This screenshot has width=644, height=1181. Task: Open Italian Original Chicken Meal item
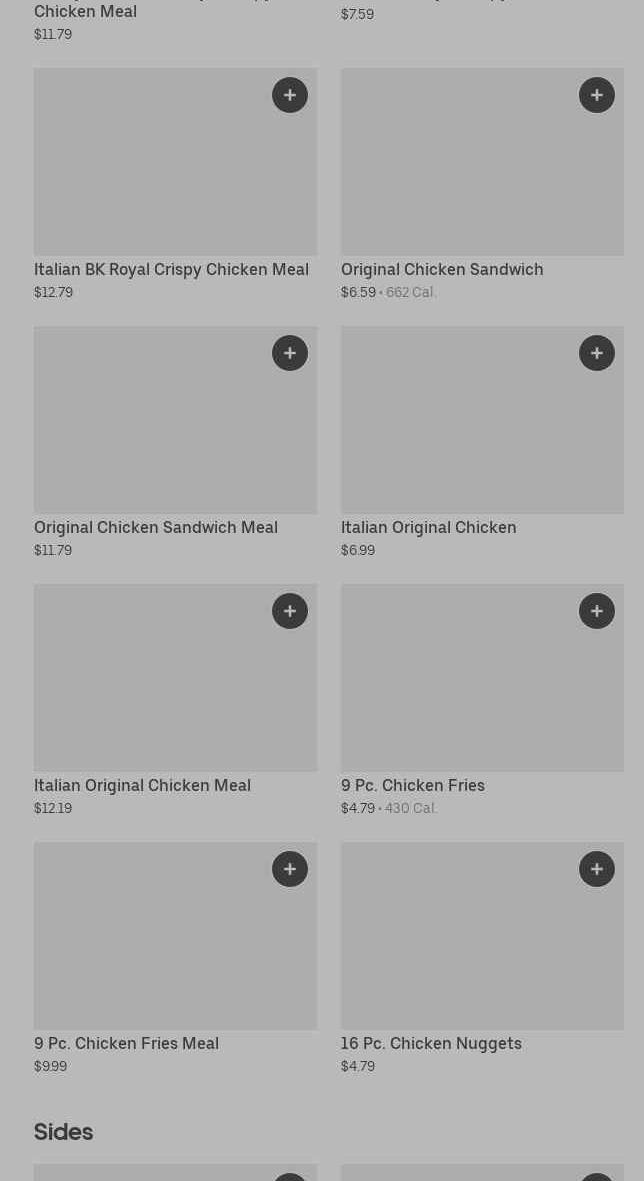[142, 785]
